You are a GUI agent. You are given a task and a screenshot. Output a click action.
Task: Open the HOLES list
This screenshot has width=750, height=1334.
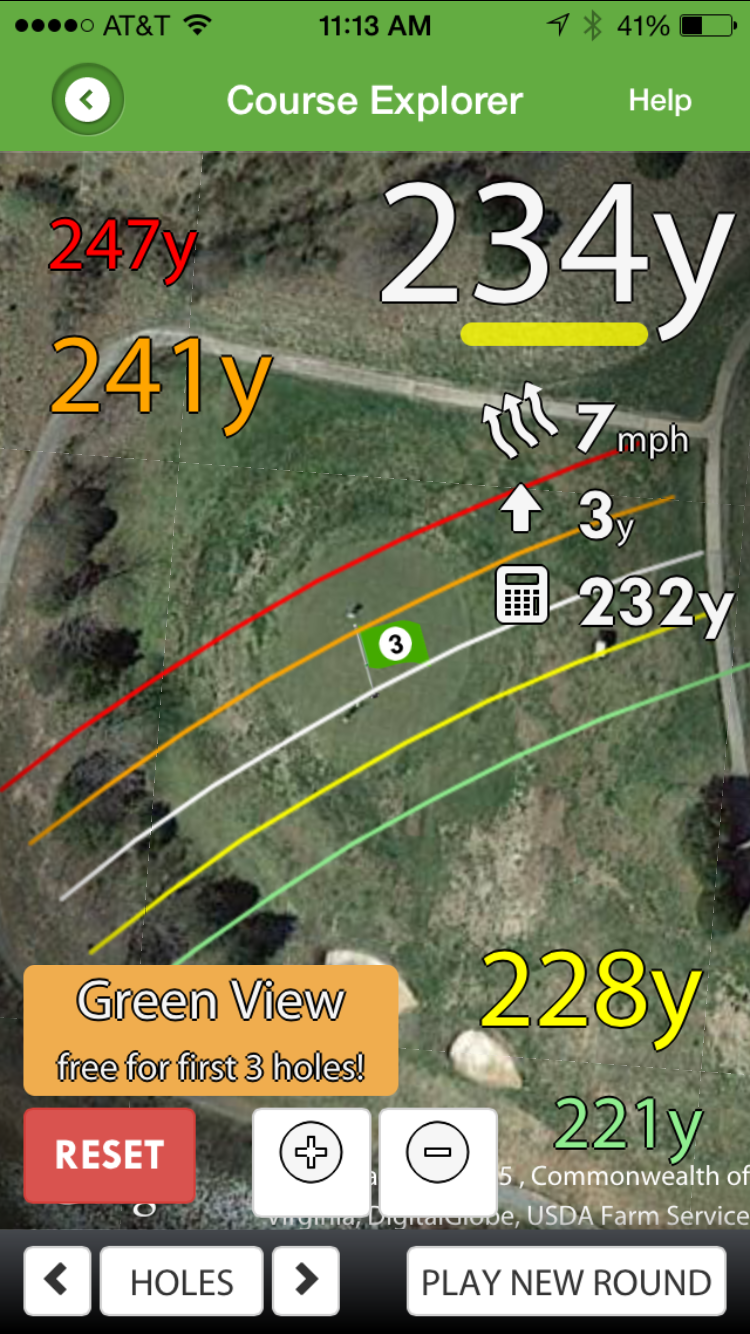[x=182, y=1280]
